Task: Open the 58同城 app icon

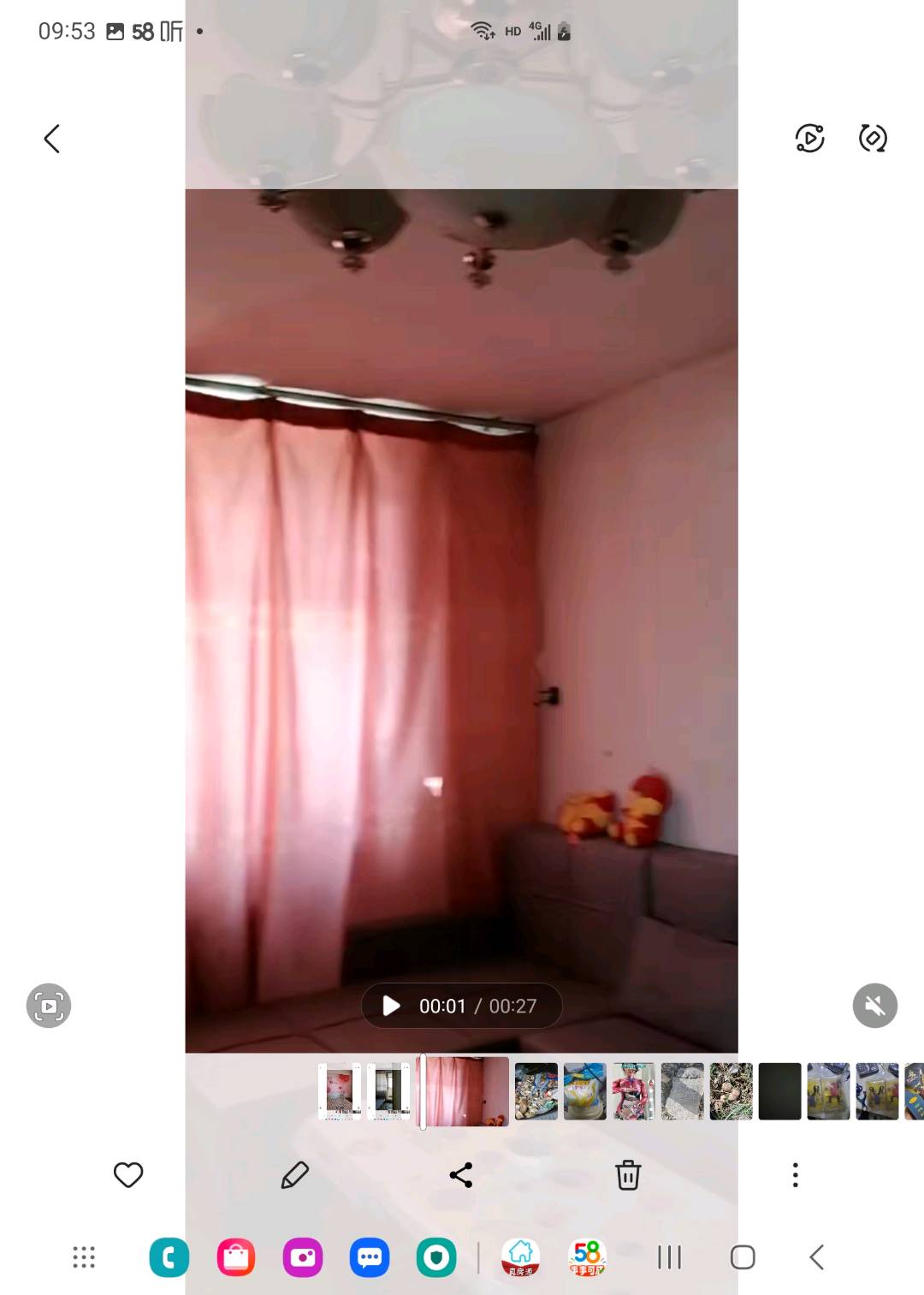Action: point(588,1256)
